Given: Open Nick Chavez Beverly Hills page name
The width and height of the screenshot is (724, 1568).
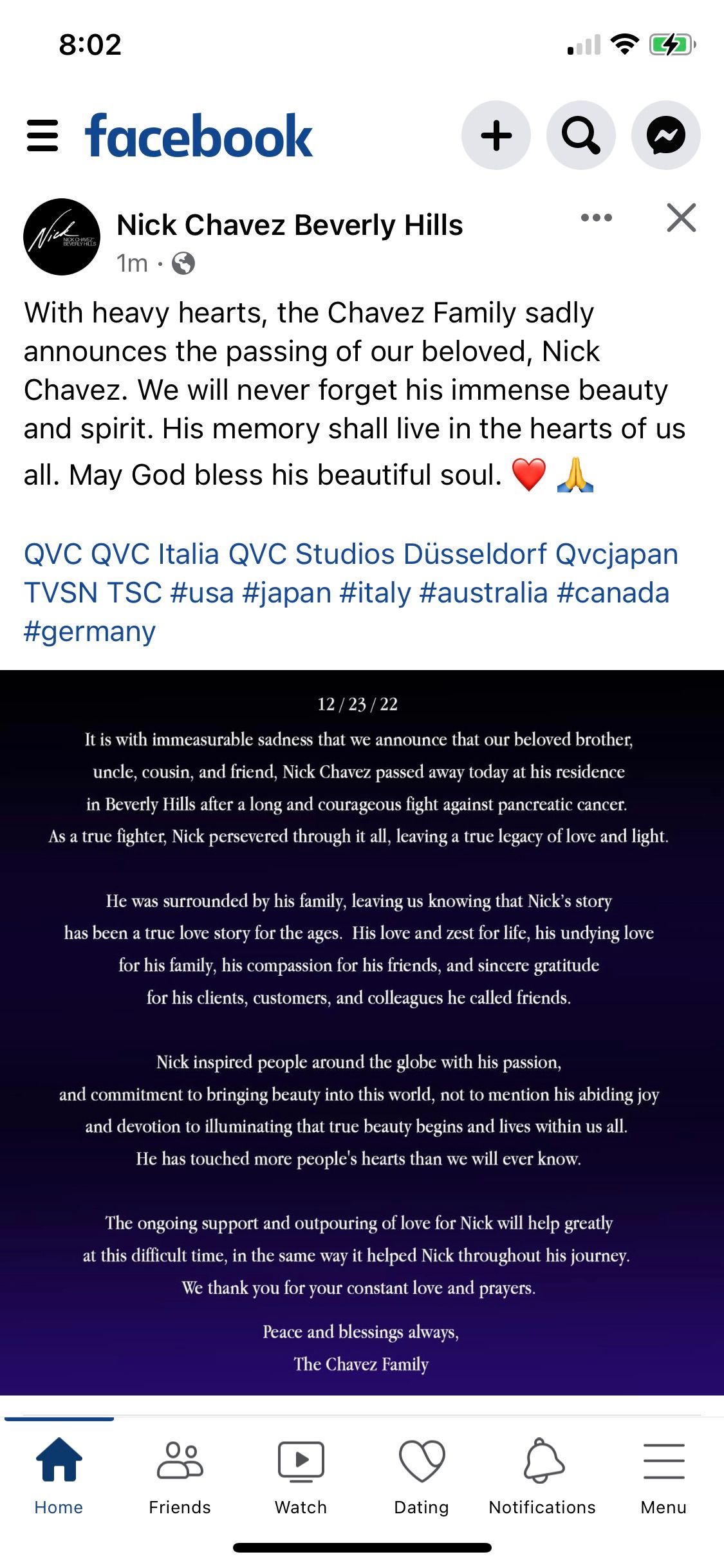Looking at the screenshot, I should point(290,225).
